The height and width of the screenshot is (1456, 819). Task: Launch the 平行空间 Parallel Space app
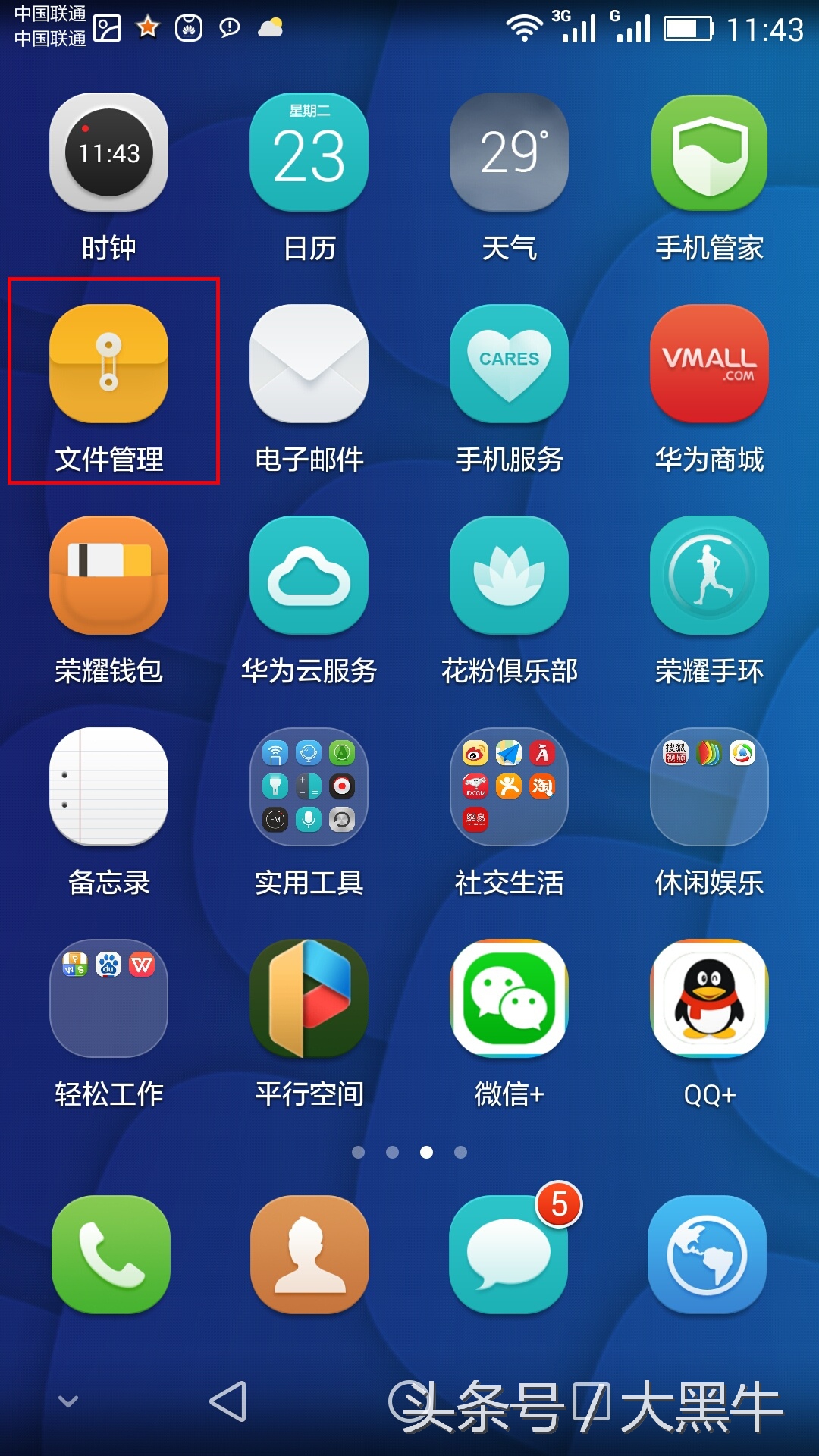[x=309, y=998]
